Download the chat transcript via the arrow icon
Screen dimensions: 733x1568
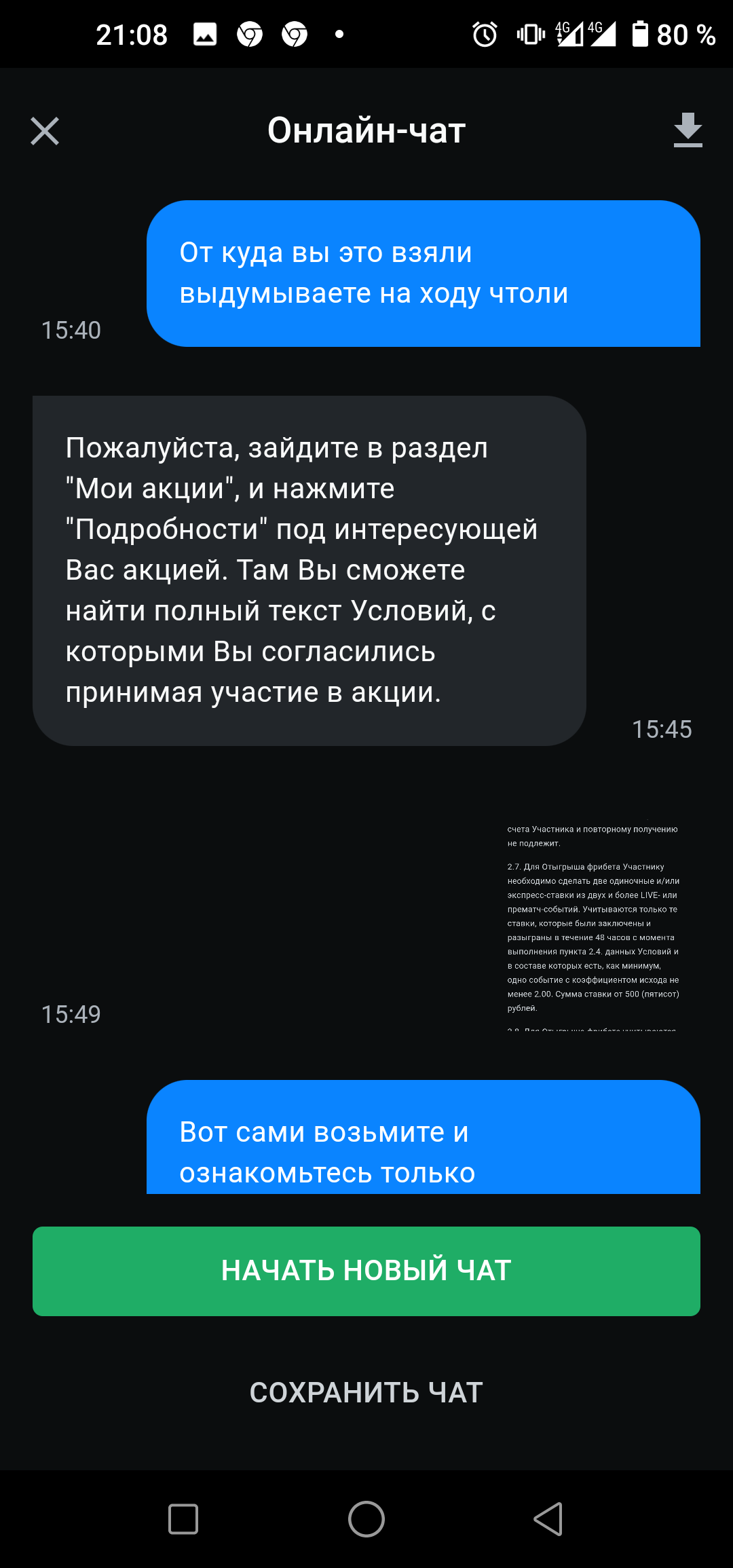[688, 130]
